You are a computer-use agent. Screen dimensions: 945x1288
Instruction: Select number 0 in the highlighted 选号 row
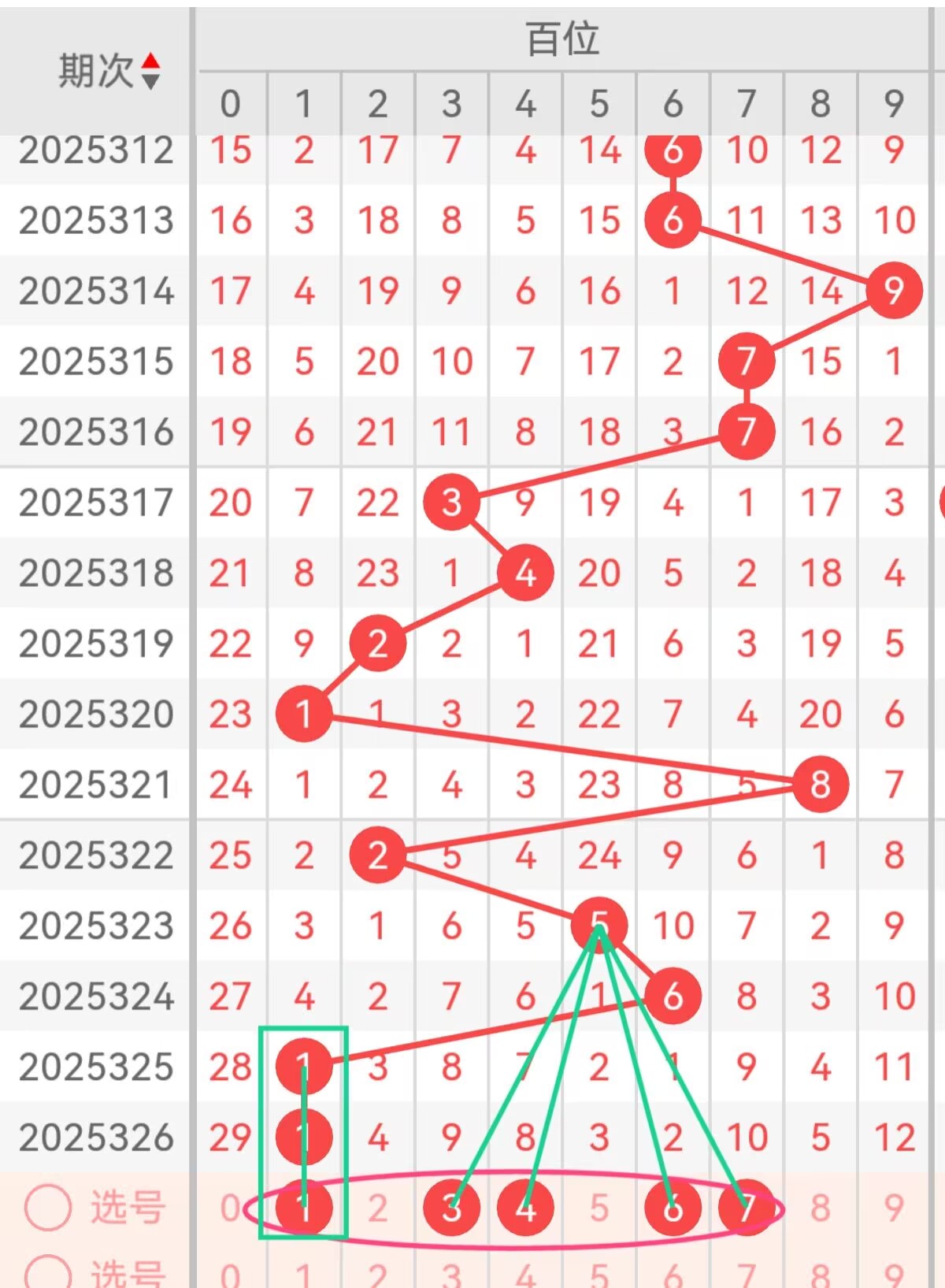click(230, 1208)
